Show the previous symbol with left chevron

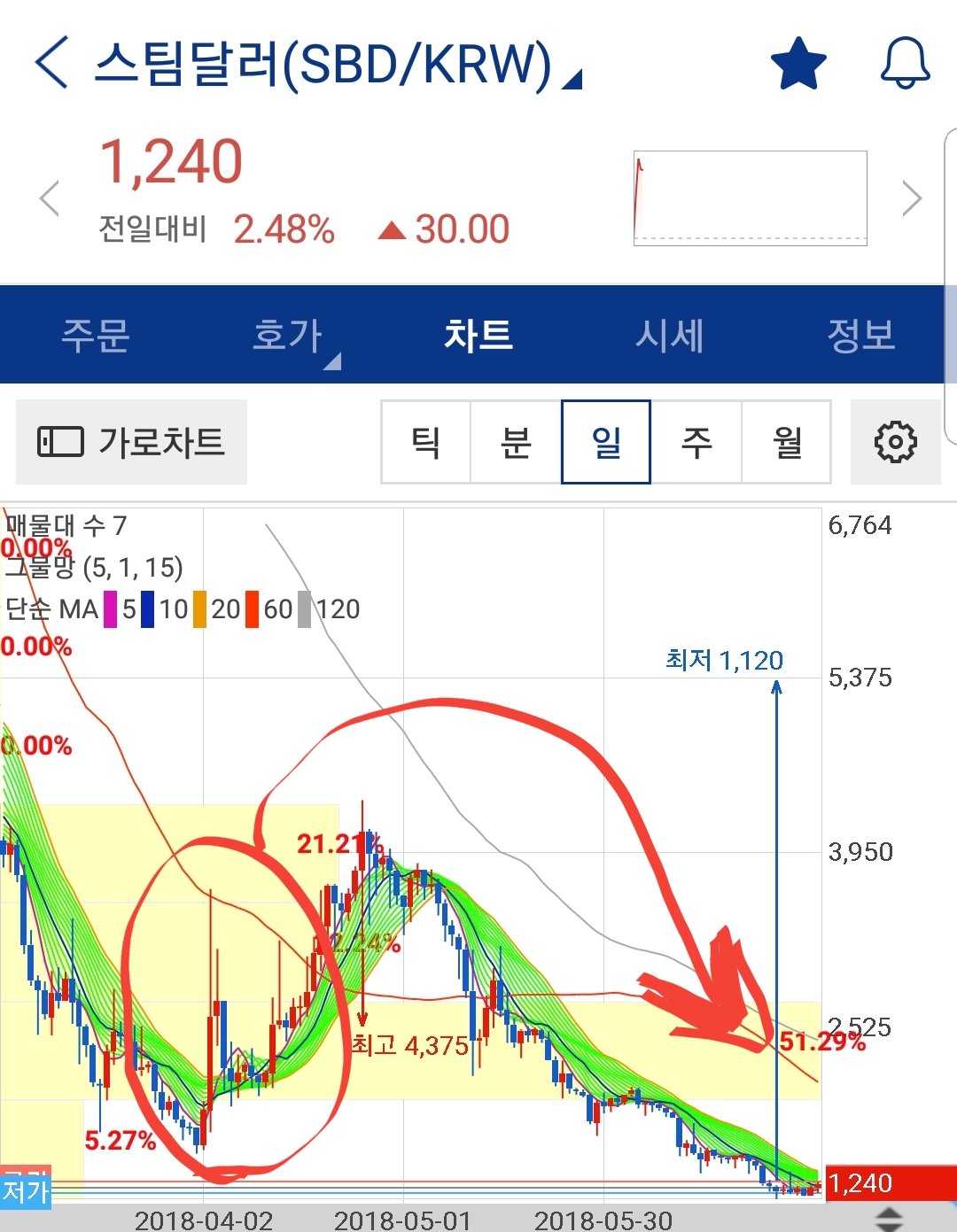click(50, 198)
